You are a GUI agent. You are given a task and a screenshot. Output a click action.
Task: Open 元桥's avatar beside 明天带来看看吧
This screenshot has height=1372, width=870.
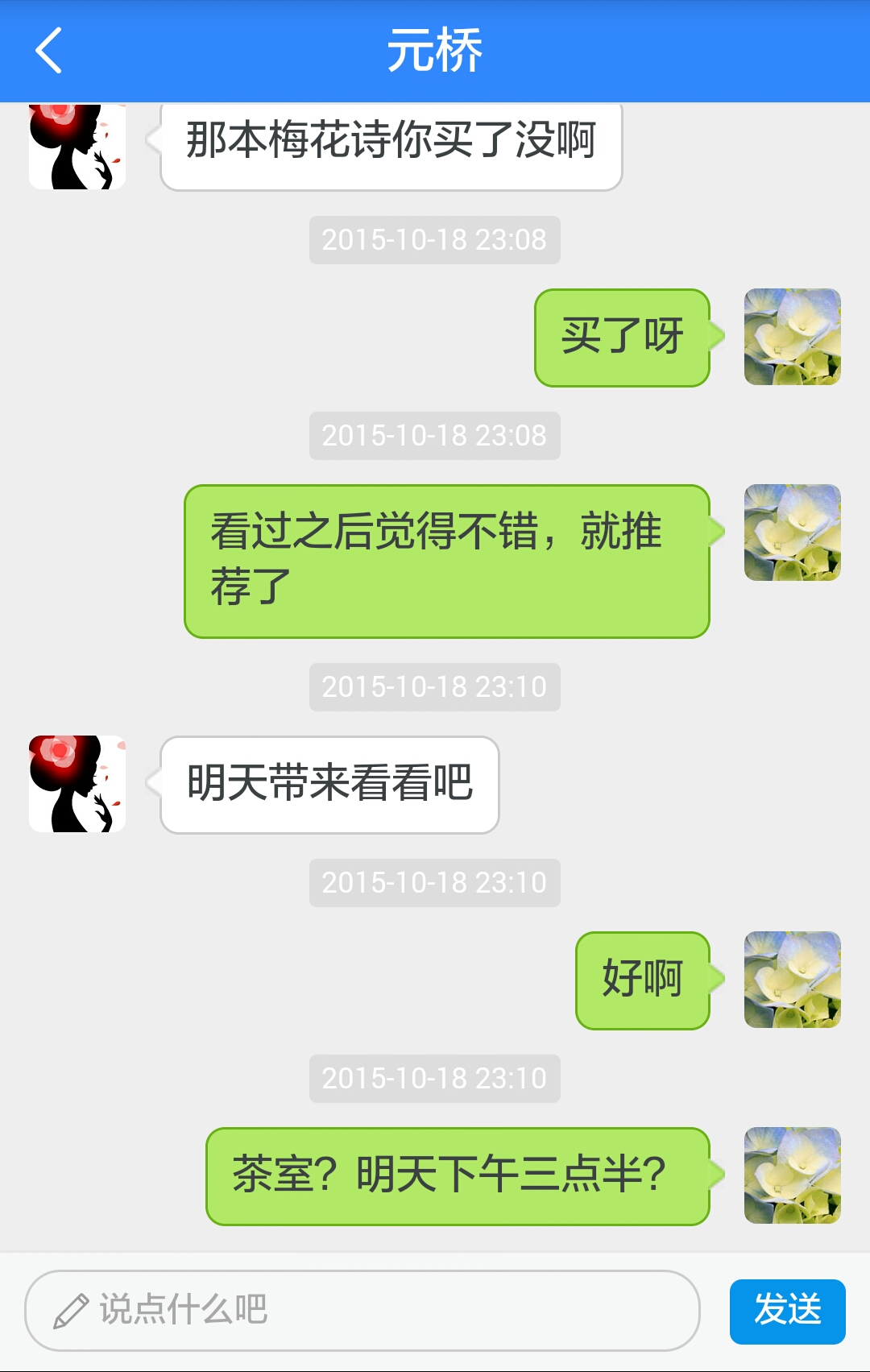pos(77,784)
